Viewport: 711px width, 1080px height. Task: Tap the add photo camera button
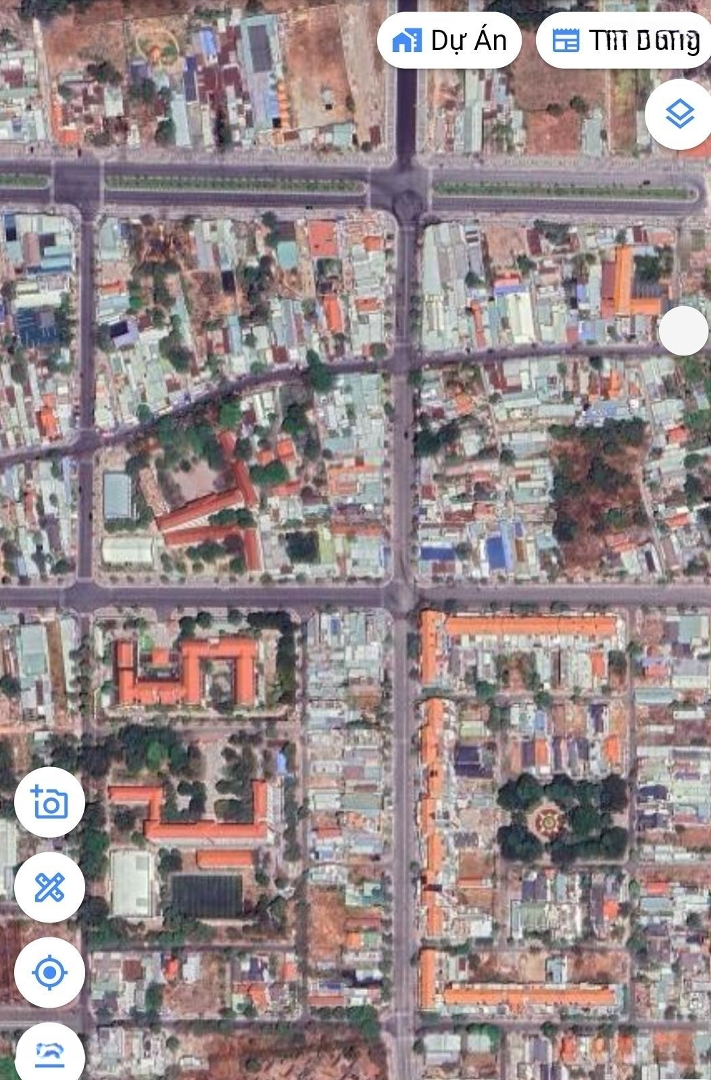pos(49,802)
